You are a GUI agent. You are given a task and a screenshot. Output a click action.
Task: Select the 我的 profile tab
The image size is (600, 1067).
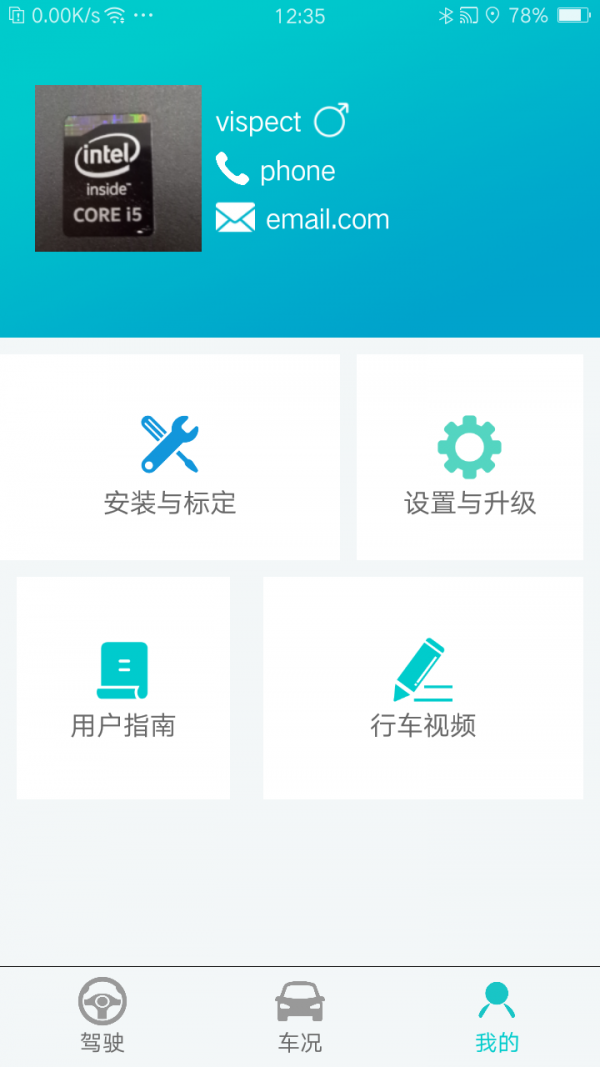497,1016
